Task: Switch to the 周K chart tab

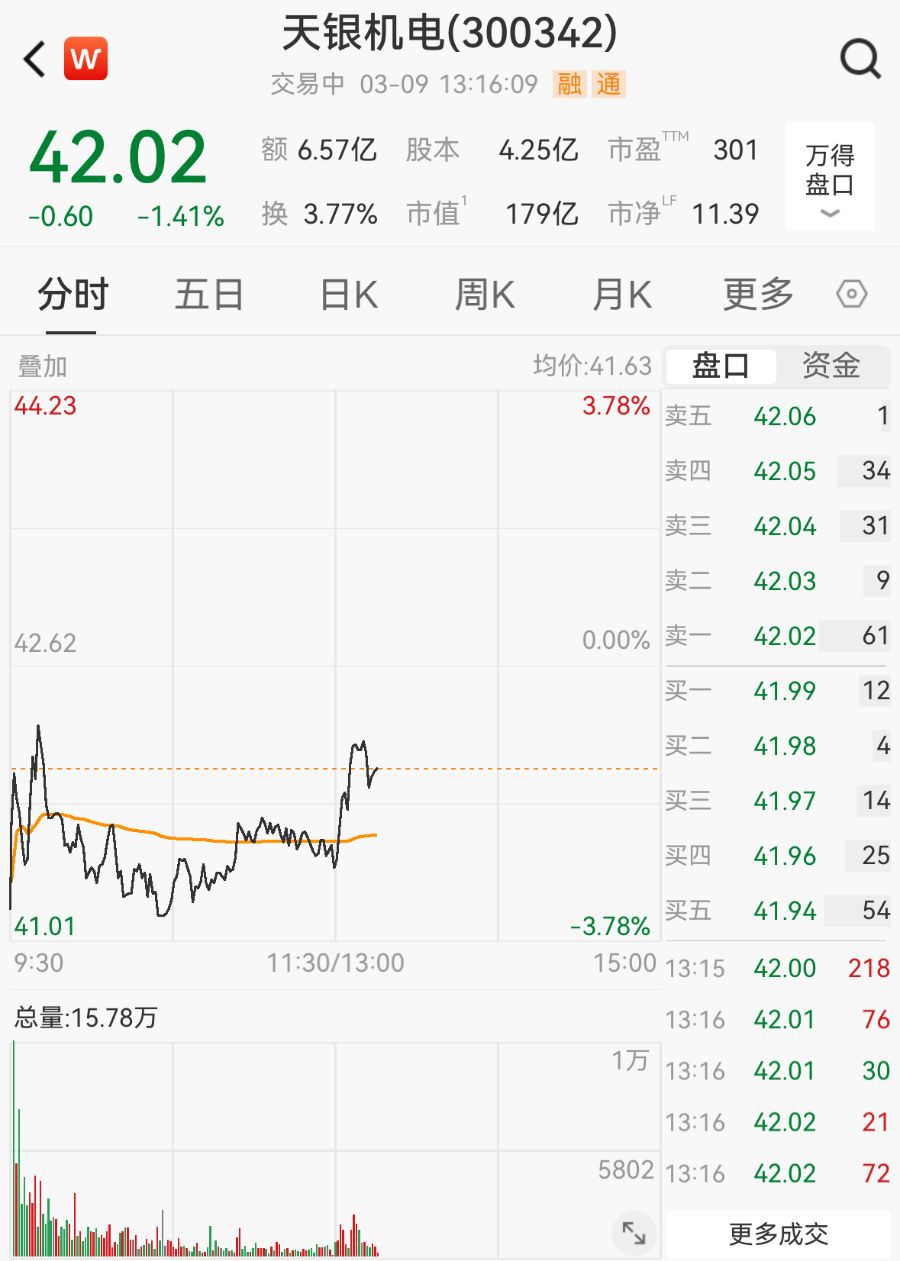Action: [485, 295]
